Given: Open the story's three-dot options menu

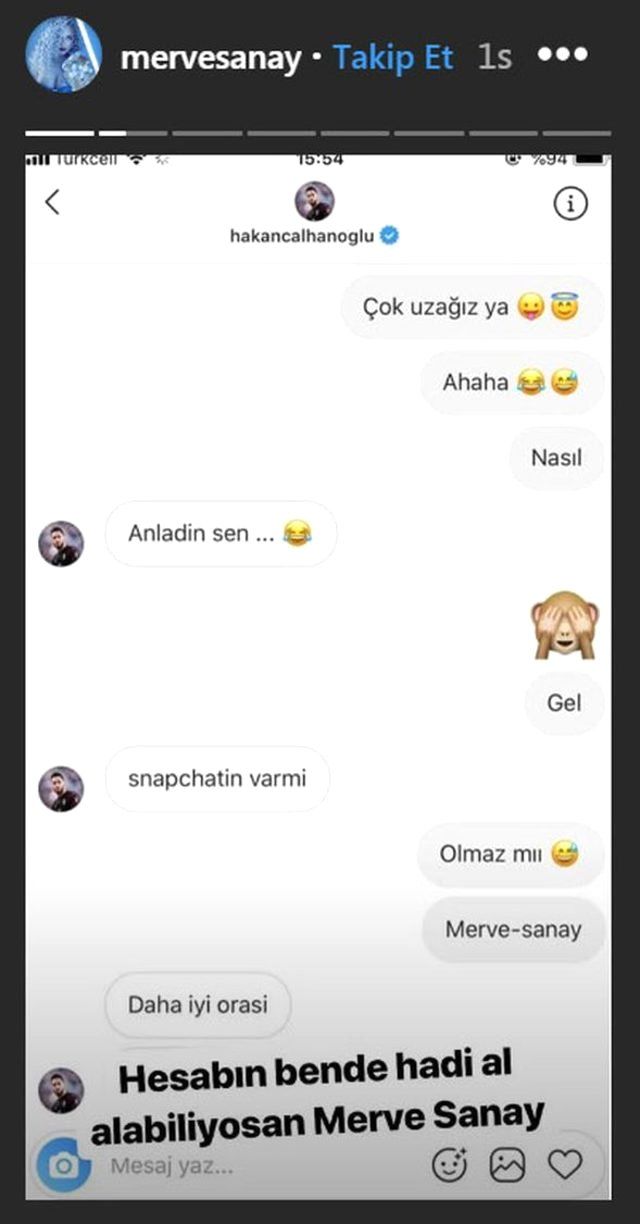Looking at the screenshot, I should [567, 55].
